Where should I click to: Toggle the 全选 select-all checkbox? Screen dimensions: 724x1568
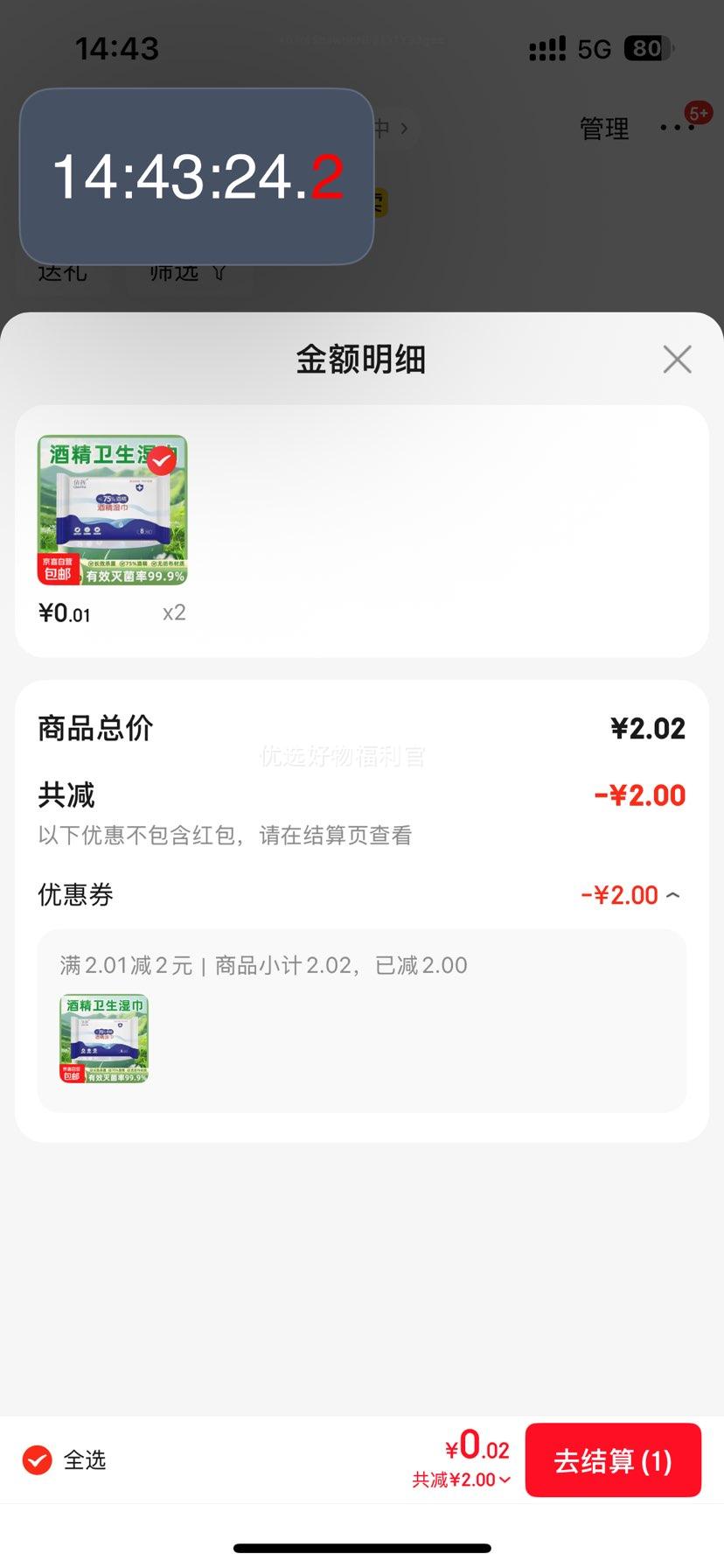(x=38, y=1459)
